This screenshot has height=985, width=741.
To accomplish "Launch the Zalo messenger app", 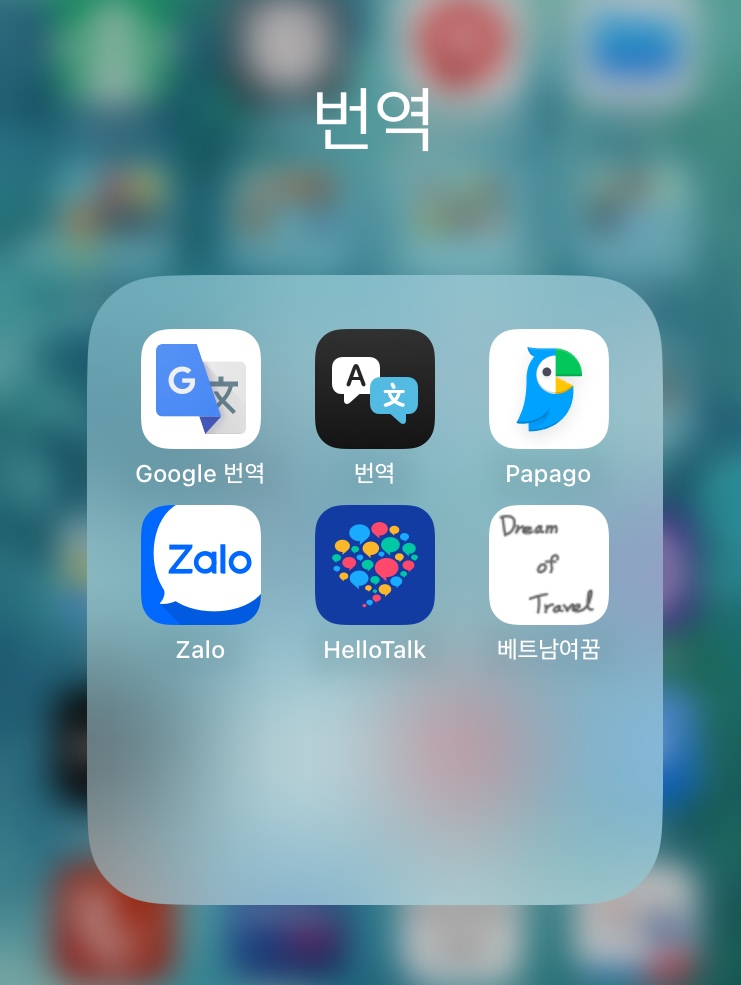I will (x=200, y=565).
